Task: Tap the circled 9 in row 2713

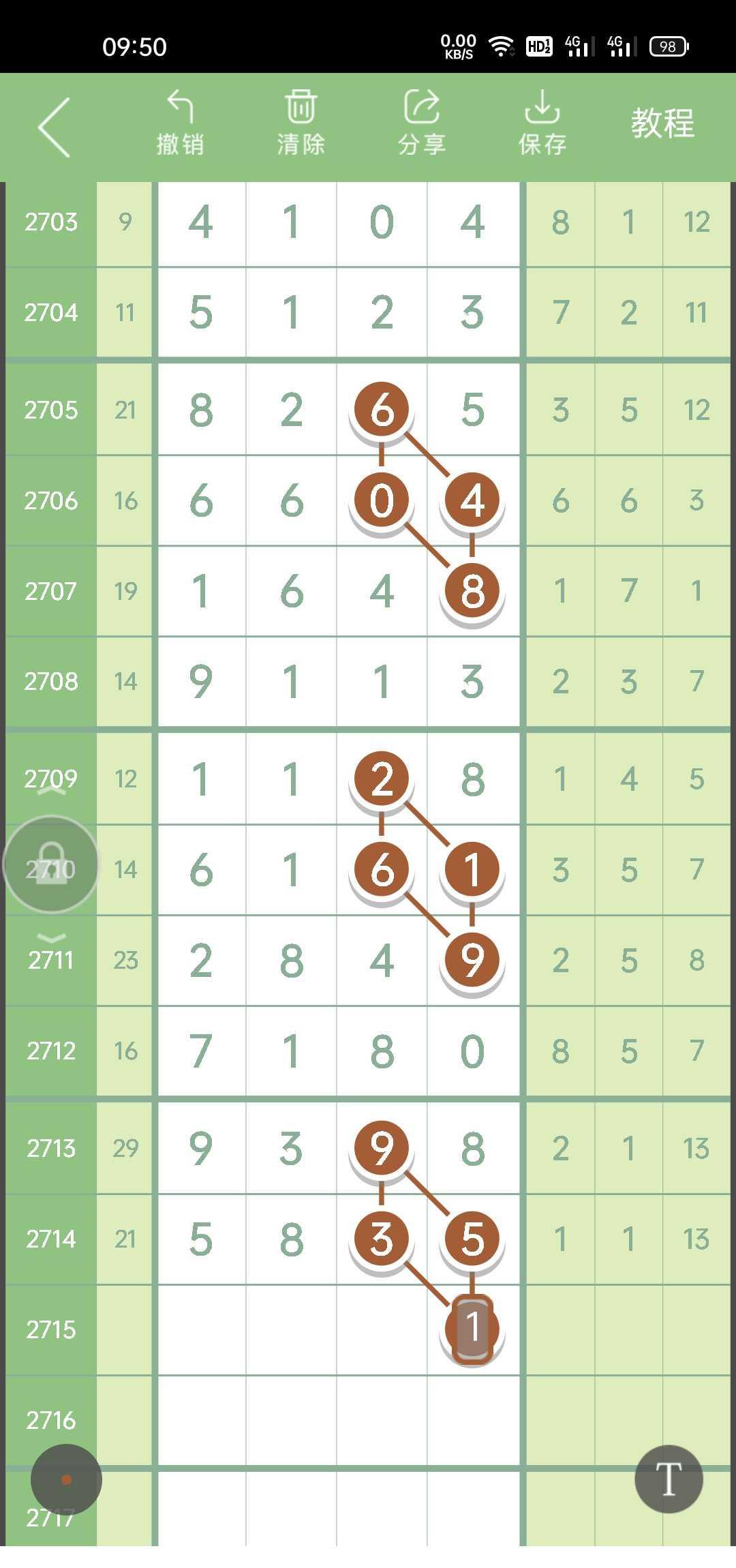Action: tap(382, 1147)
